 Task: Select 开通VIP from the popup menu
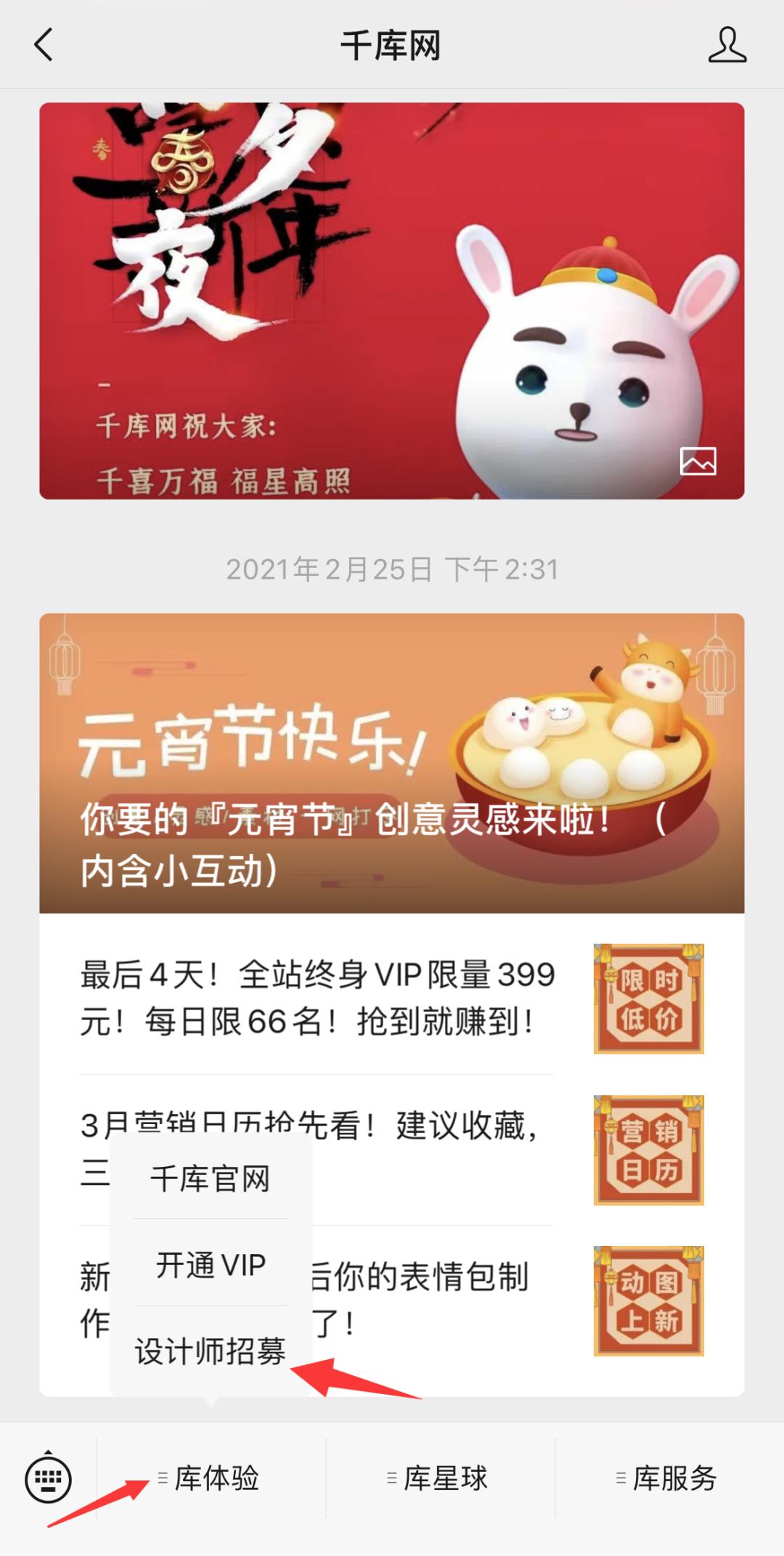(210, 1263)
